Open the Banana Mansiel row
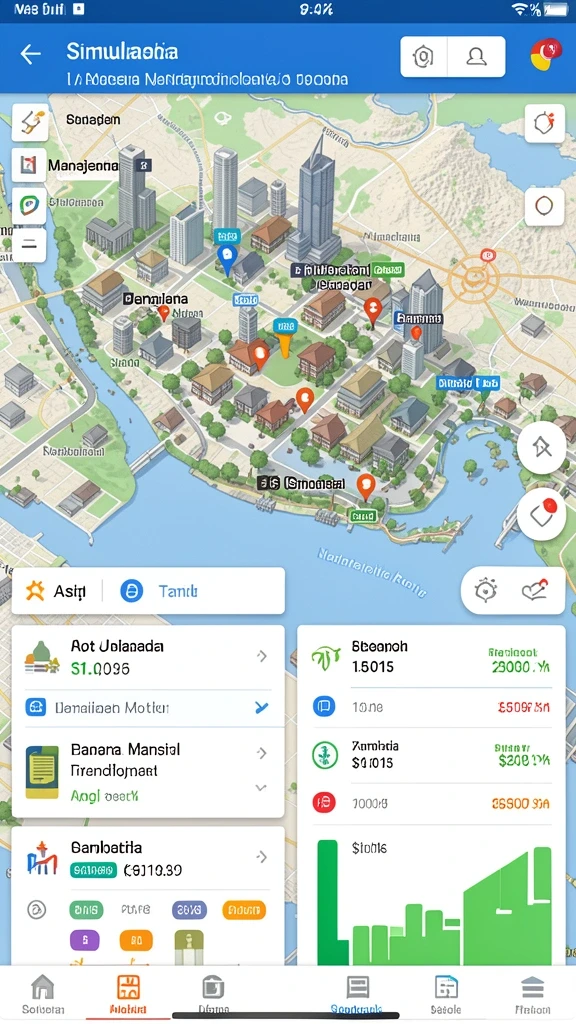The height and width of the screenshot is (1024, 576). (x=148, y=760)
